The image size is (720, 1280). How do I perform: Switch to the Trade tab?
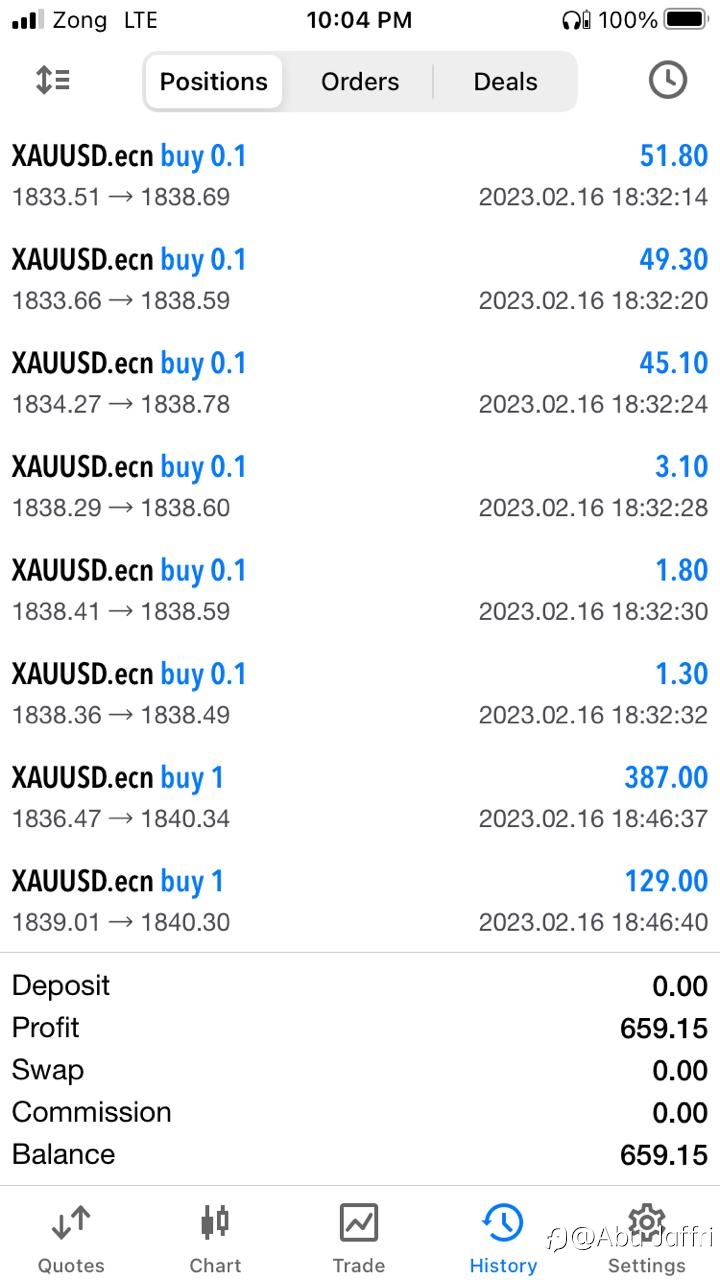pyautogui.click(x=359, y=1238)
